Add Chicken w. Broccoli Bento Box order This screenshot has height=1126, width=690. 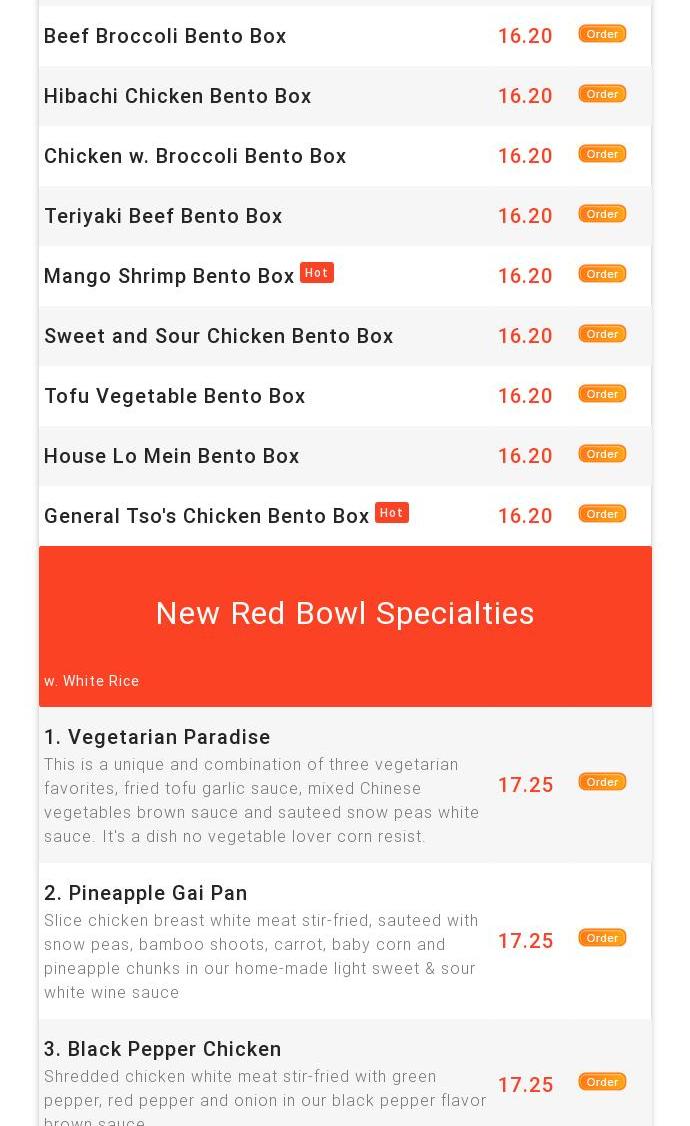602,154
